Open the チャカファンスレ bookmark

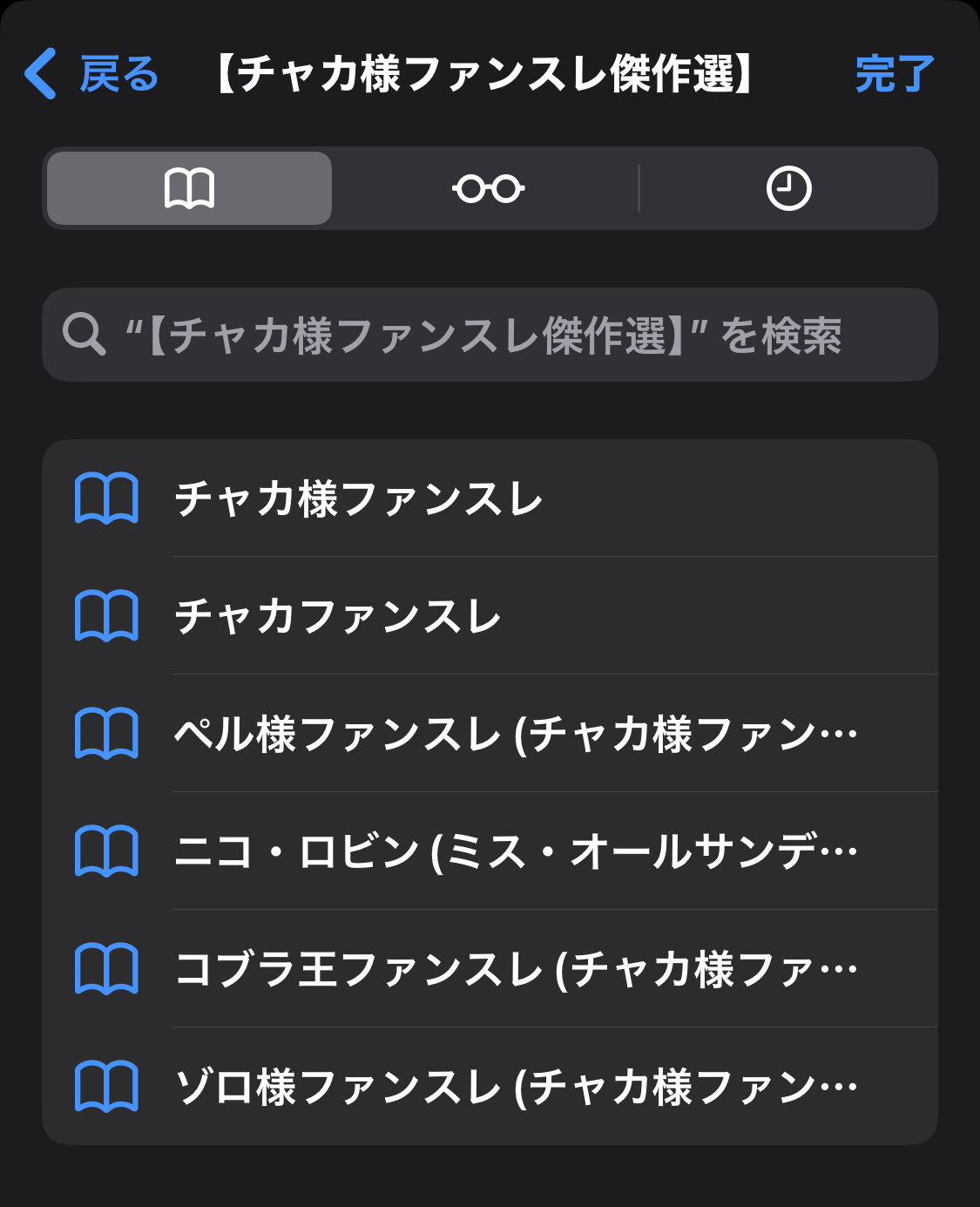(x=490, y=616)
